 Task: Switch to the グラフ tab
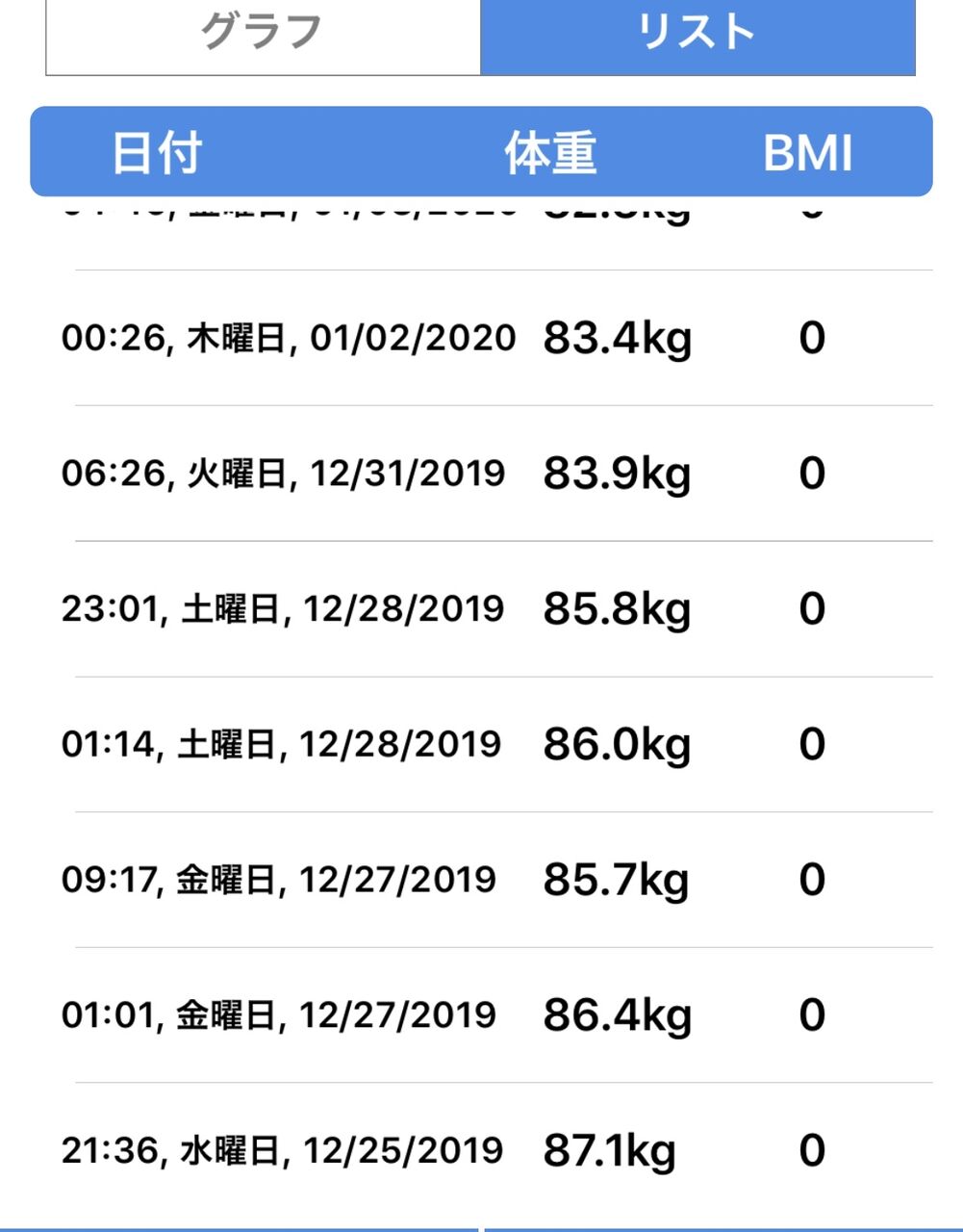click(x=263, y=35)
